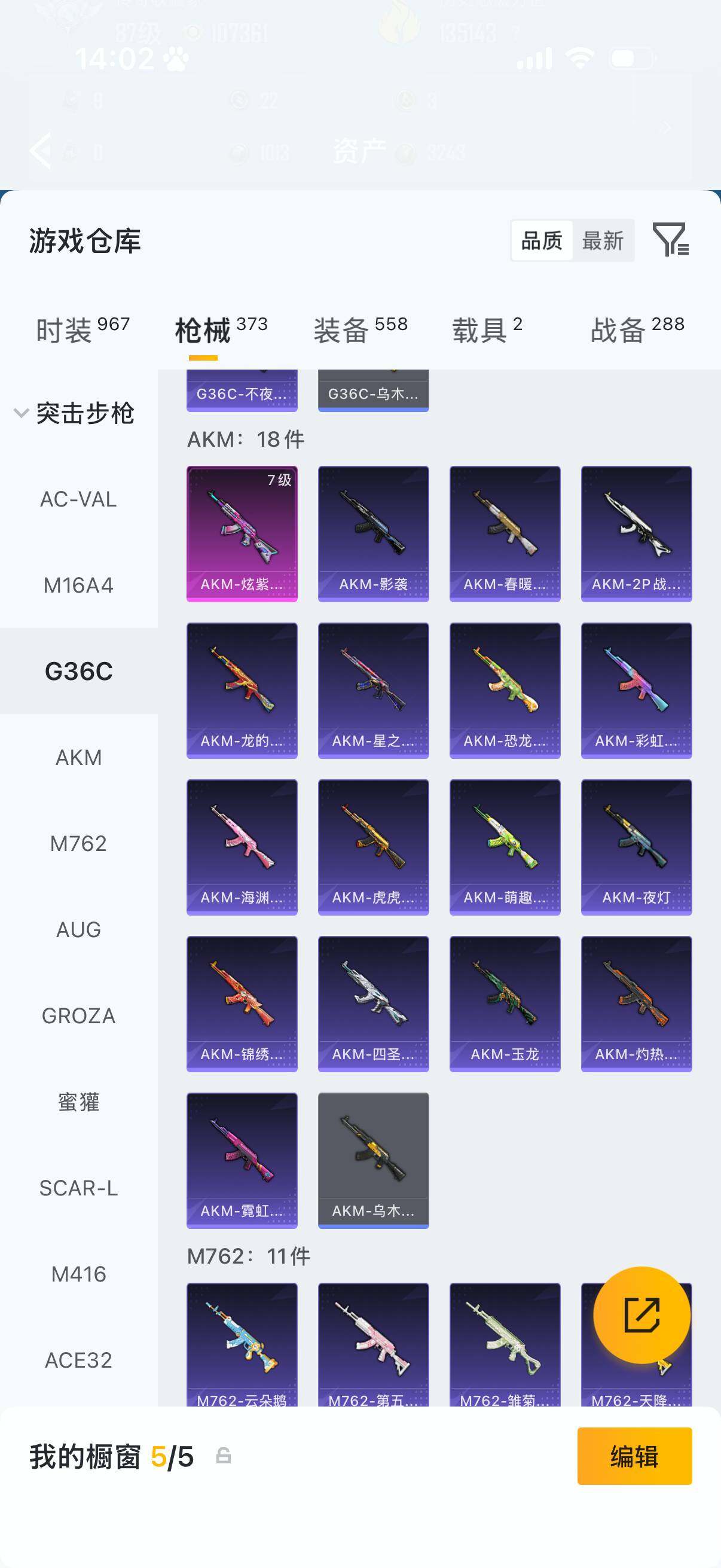Select SCAR-L from the sidebar list

coord(78,1188)
